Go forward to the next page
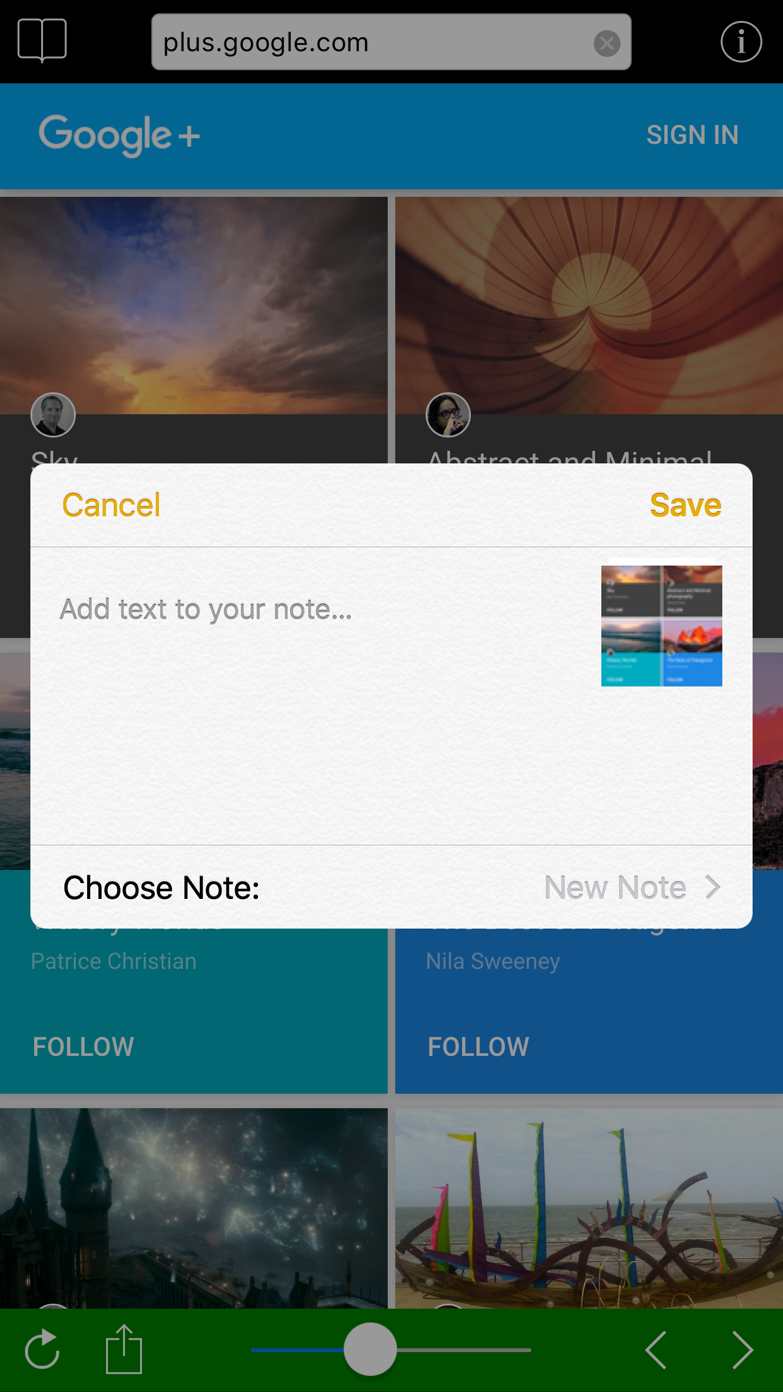 tap(742, 1350)
